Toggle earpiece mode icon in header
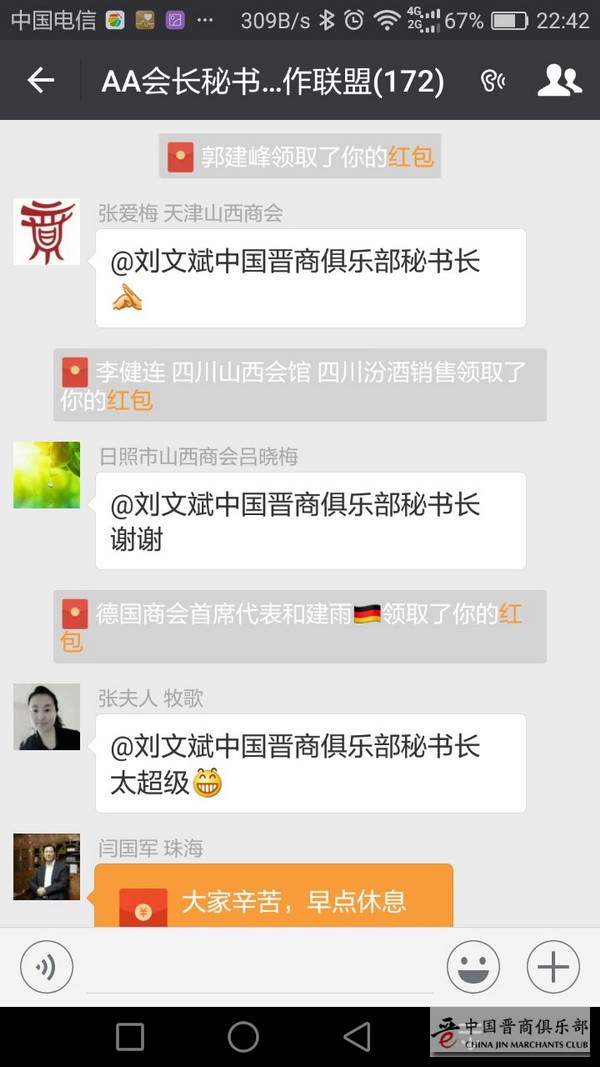 tap(491, 81)
